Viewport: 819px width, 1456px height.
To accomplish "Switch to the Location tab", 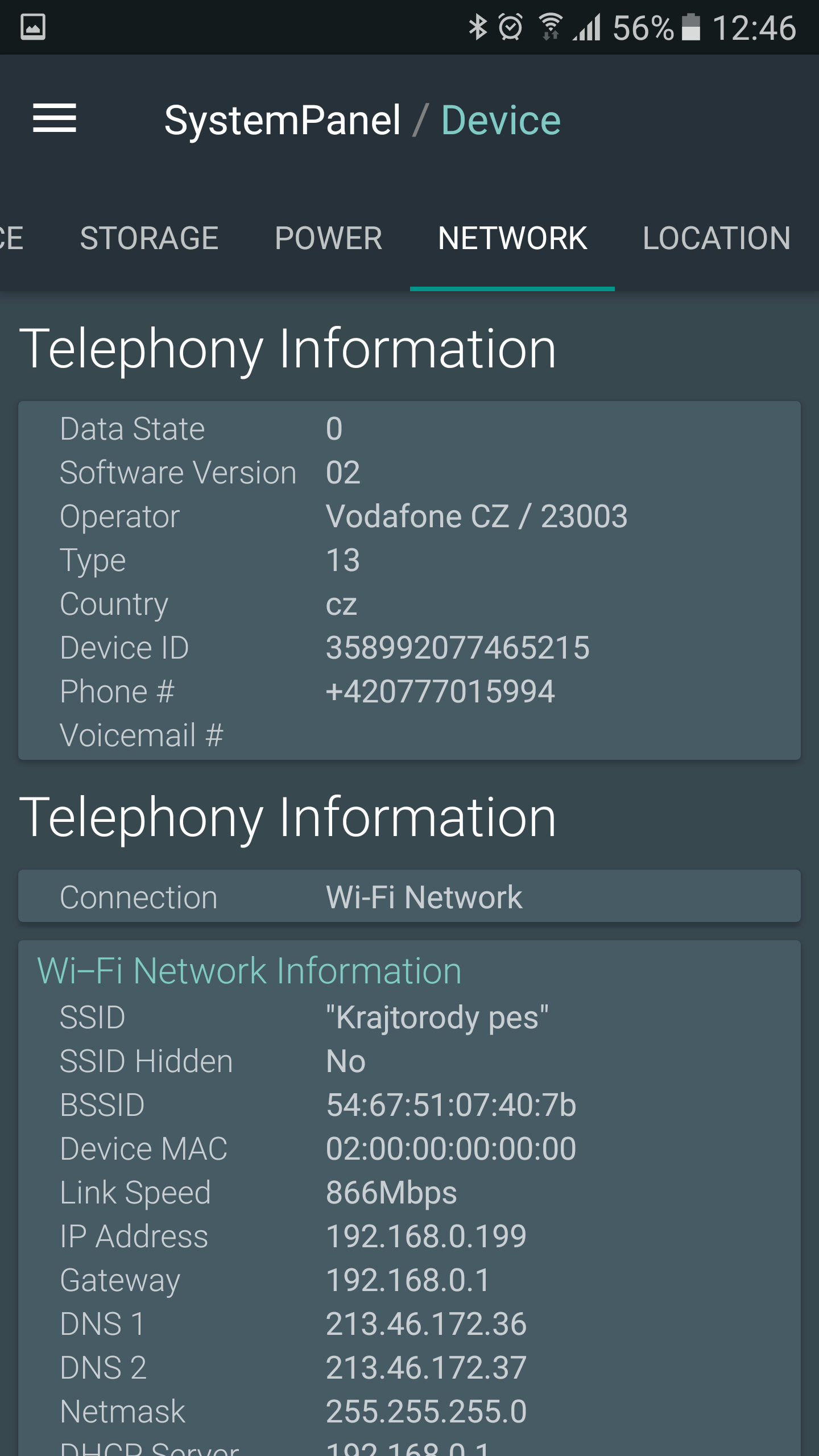I will [716, 238].
